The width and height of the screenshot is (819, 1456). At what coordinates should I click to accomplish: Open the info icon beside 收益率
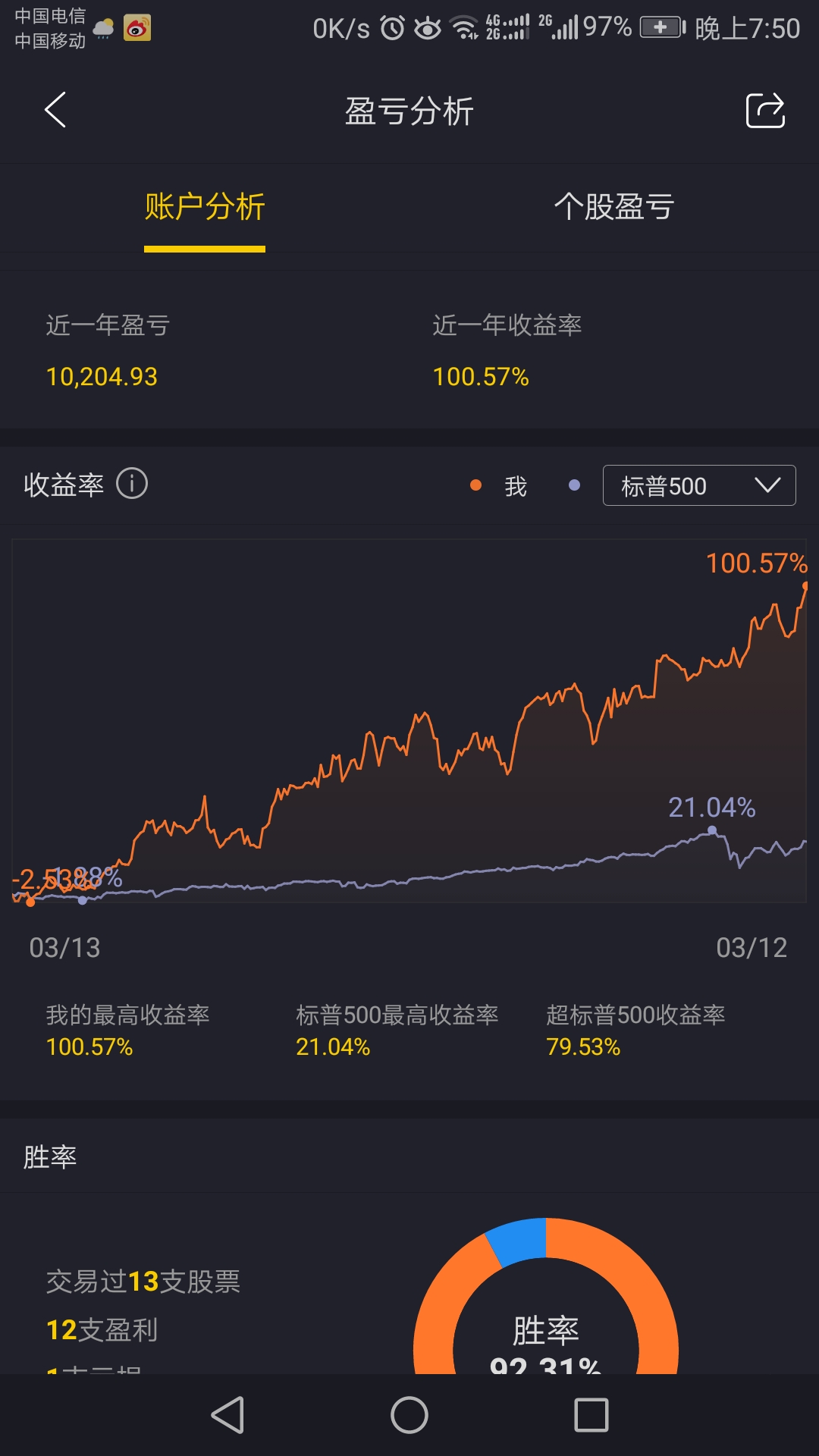point(132,483)
